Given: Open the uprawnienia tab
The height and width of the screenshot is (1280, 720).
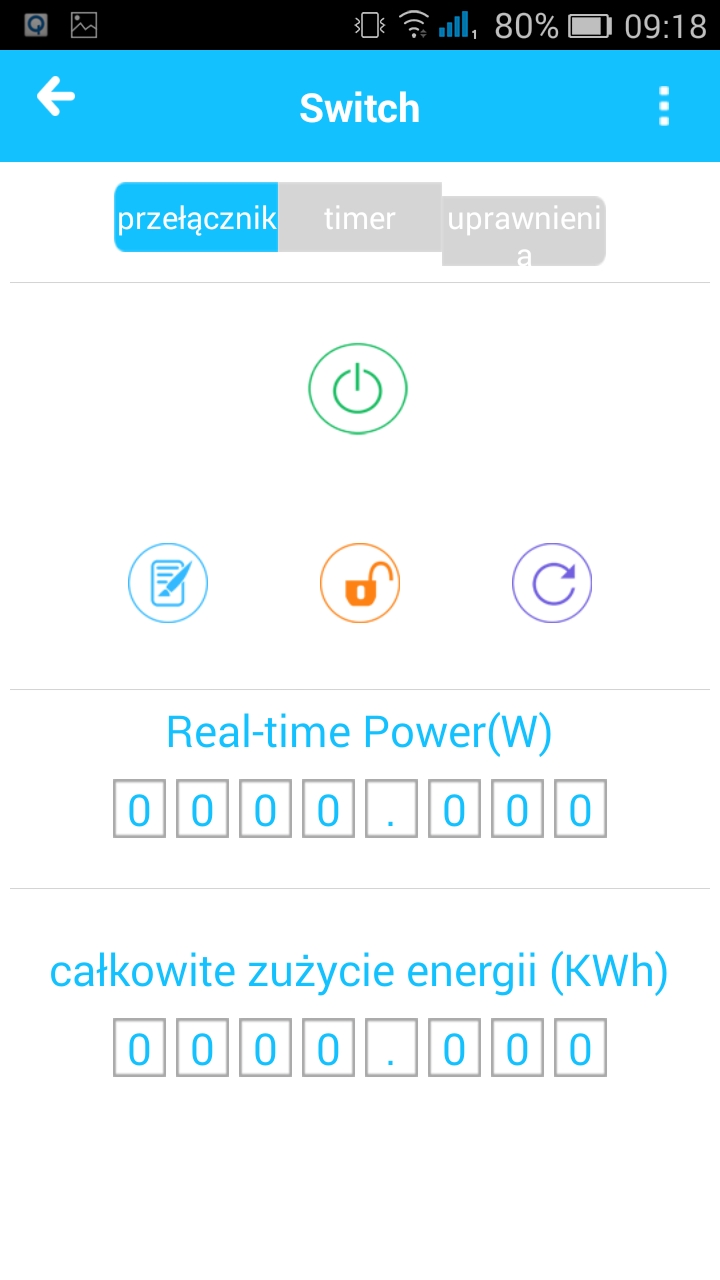Looking at the screenshot, I should 524,231.
